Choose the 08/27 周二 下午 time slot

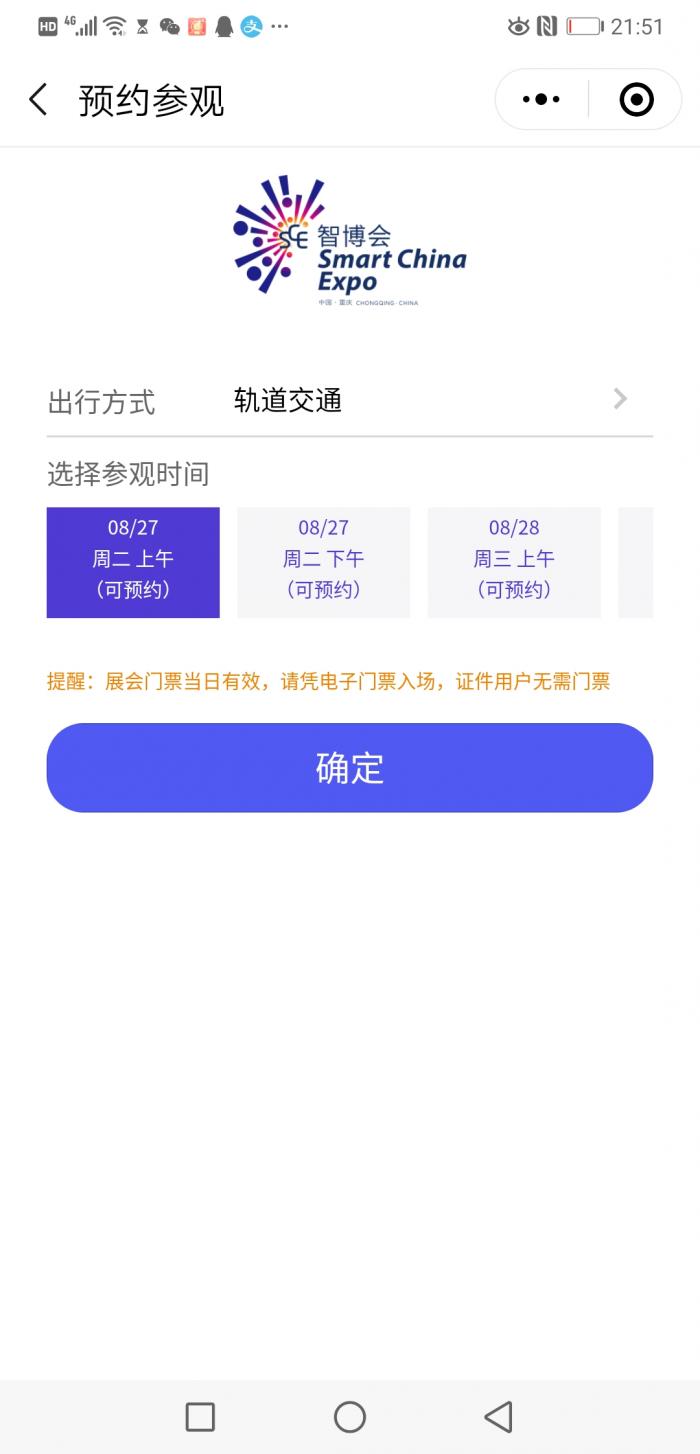click(323, 562)
